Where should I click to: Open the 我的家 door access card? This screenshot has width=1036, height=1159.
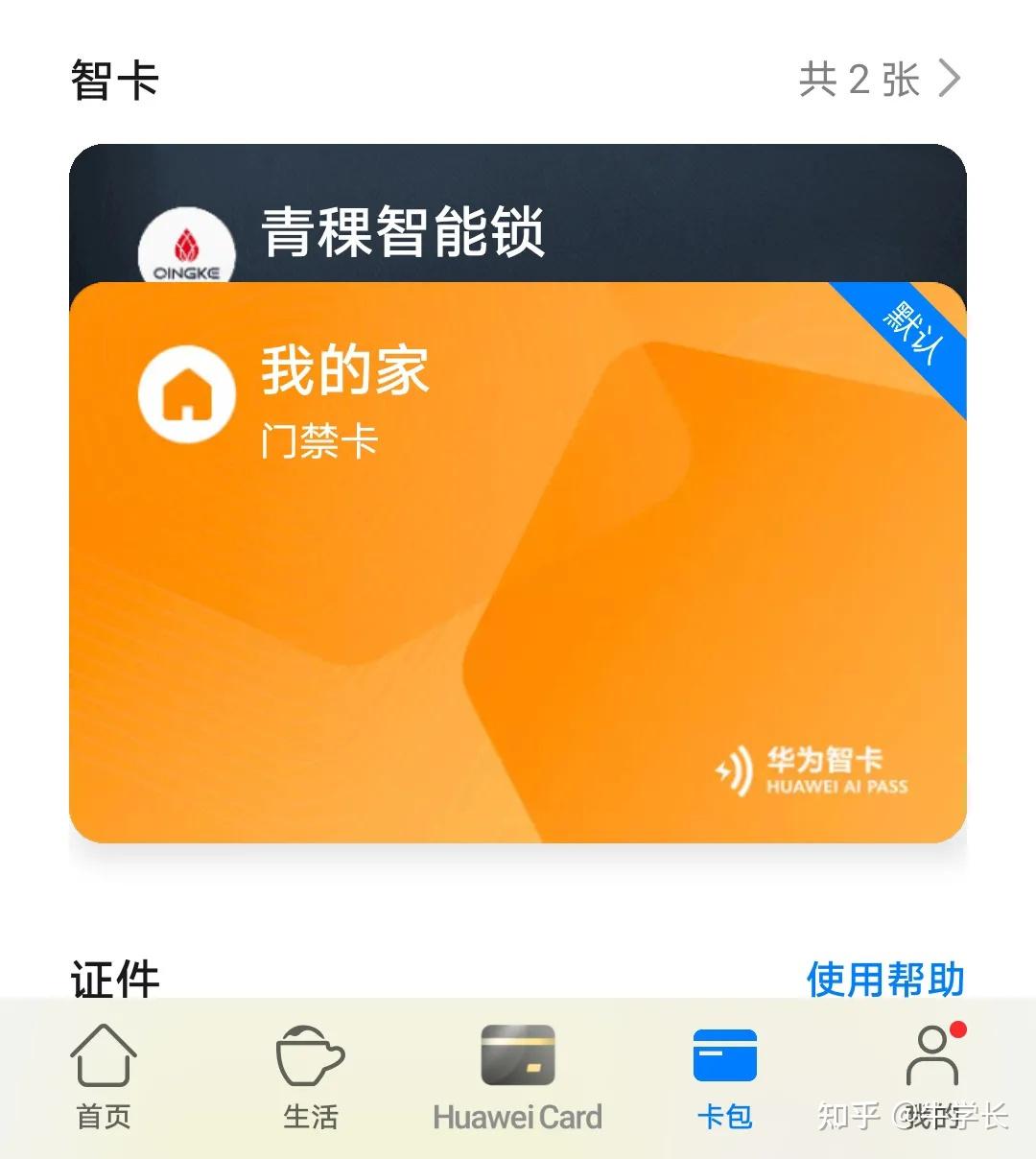click(x=345, y=374)
